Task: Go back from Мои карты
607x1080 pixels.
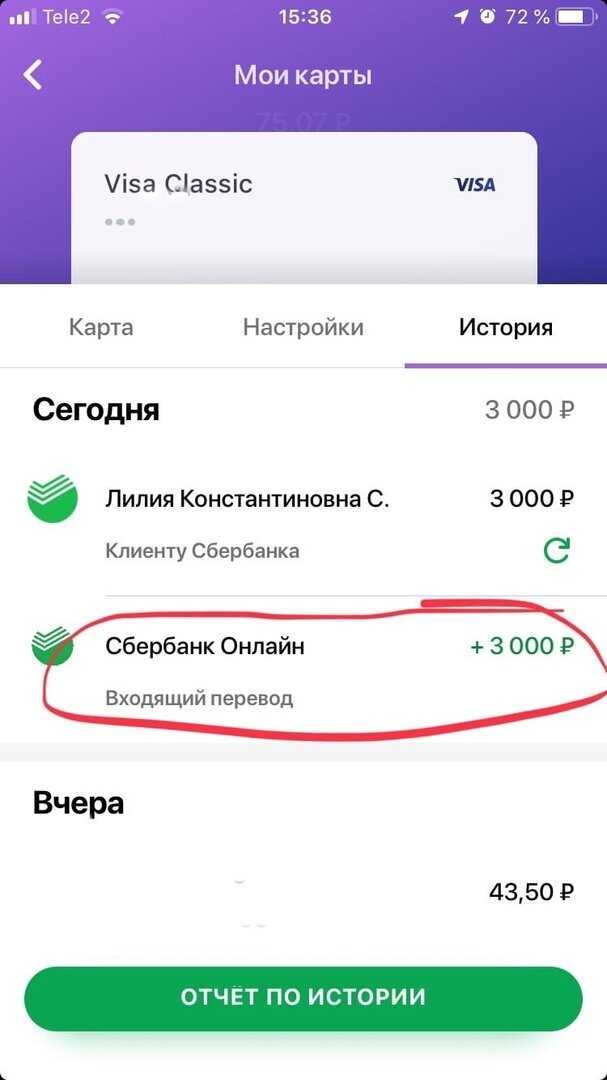Action: (x=32, y=74)
